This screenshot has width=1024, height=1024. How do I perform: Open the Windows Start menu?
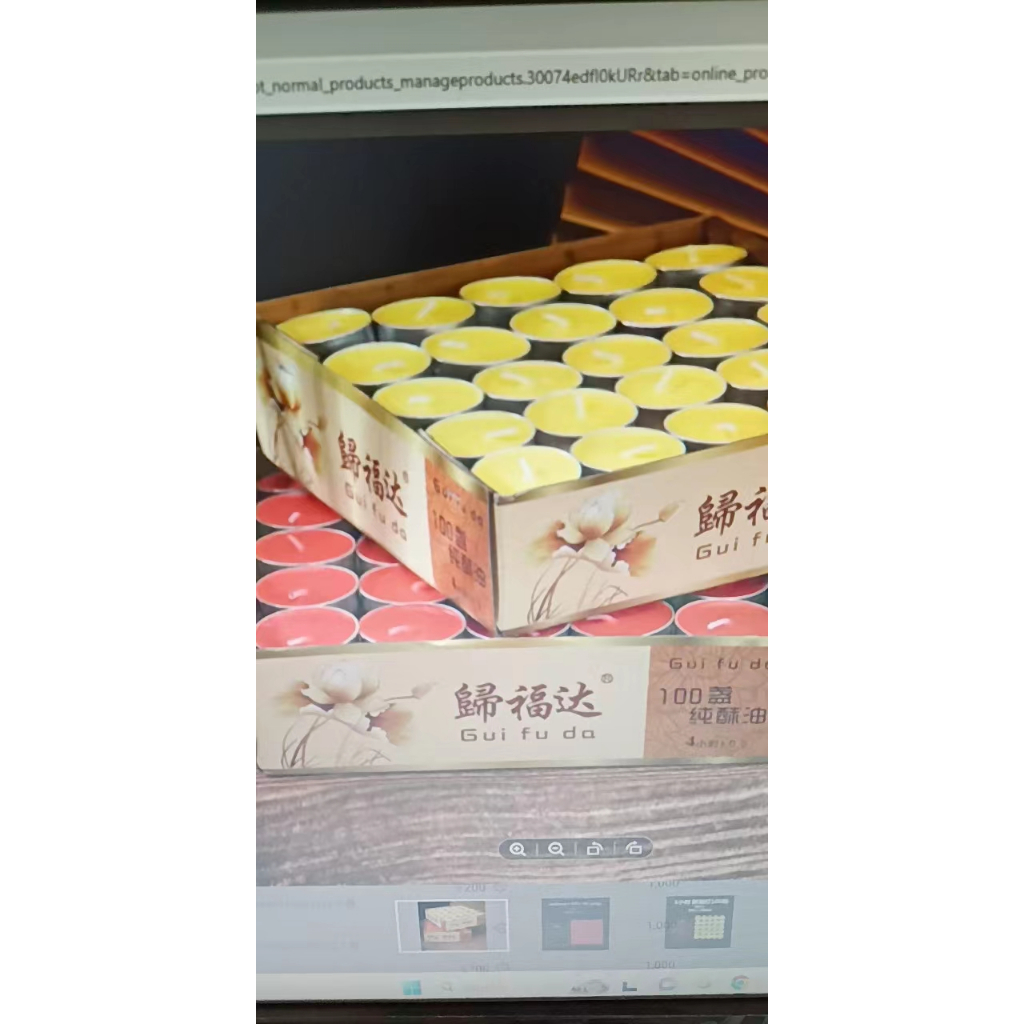[x=412, y=987]
